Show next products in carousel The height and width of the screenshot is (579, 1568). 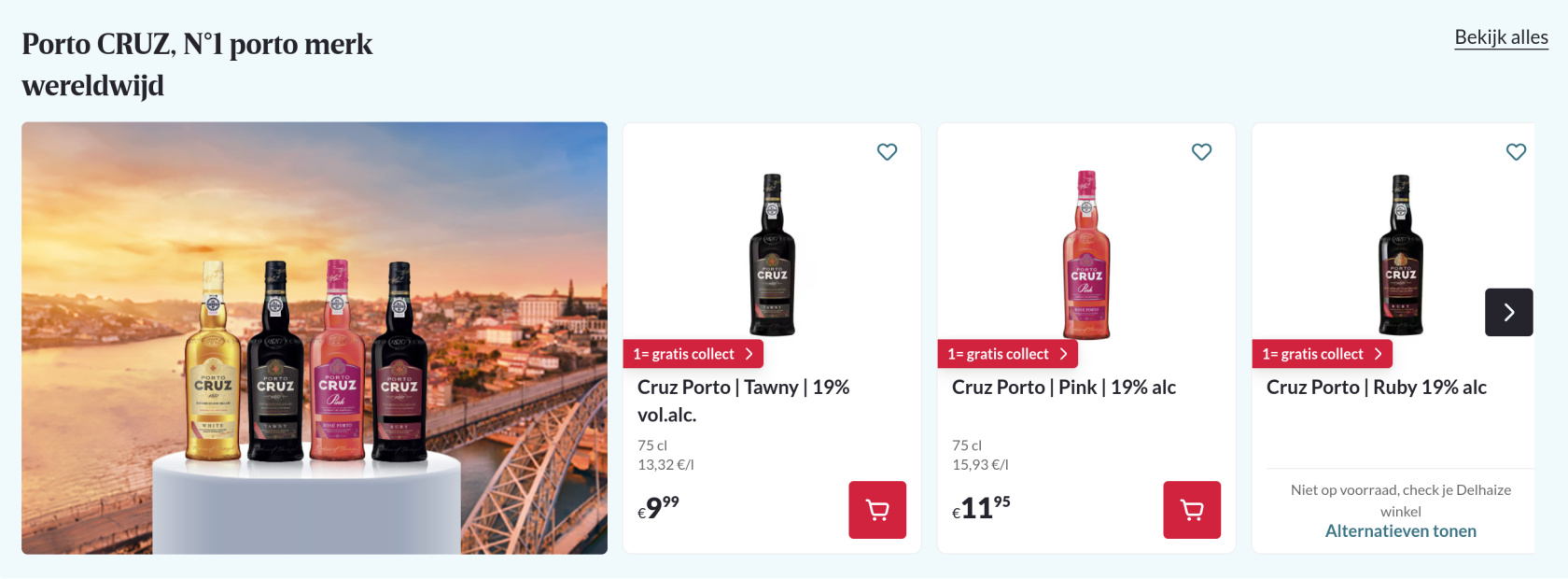[x=1508, y=312]
